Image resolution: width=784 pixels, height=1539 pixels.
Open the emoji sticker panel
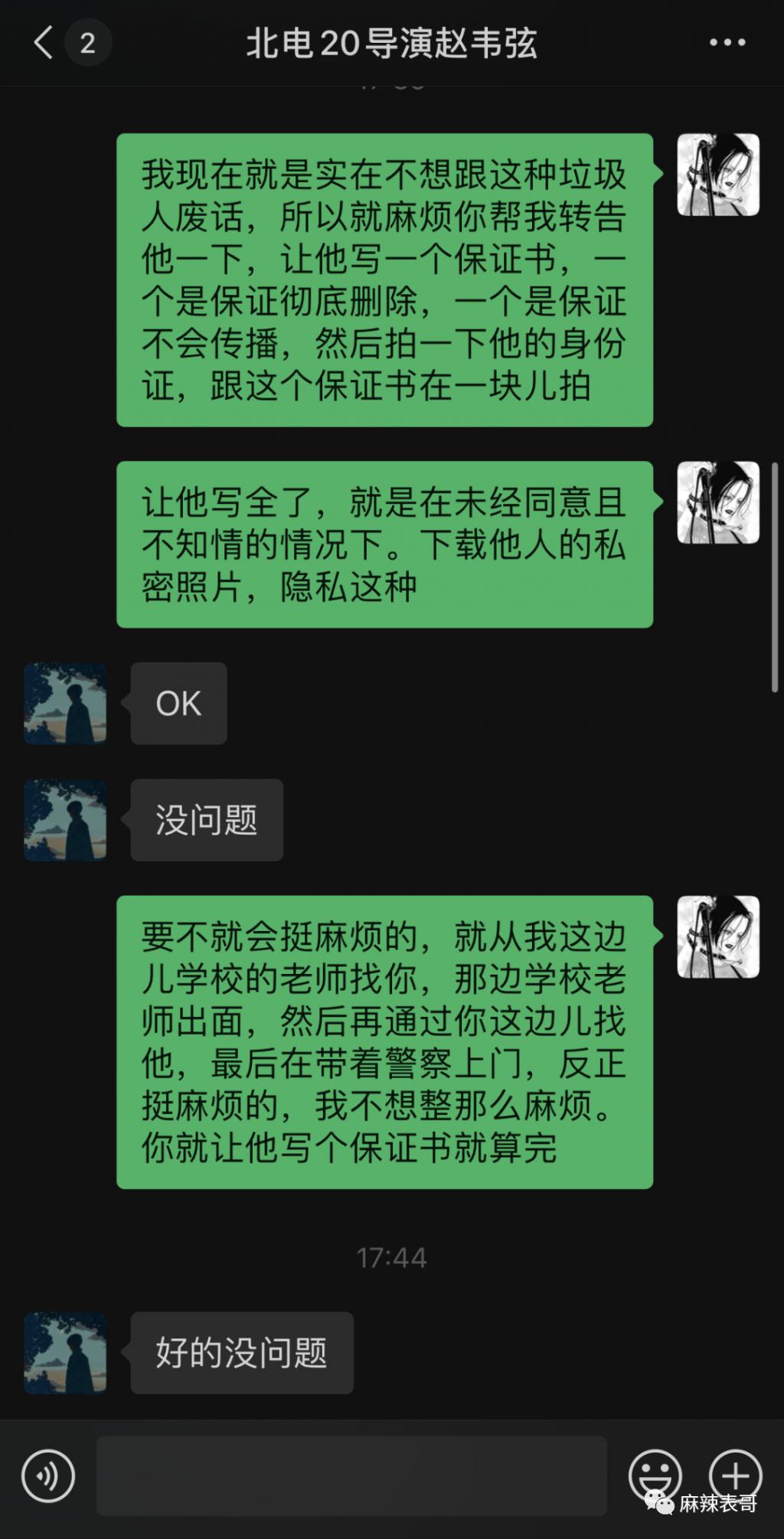(655, 1475)
